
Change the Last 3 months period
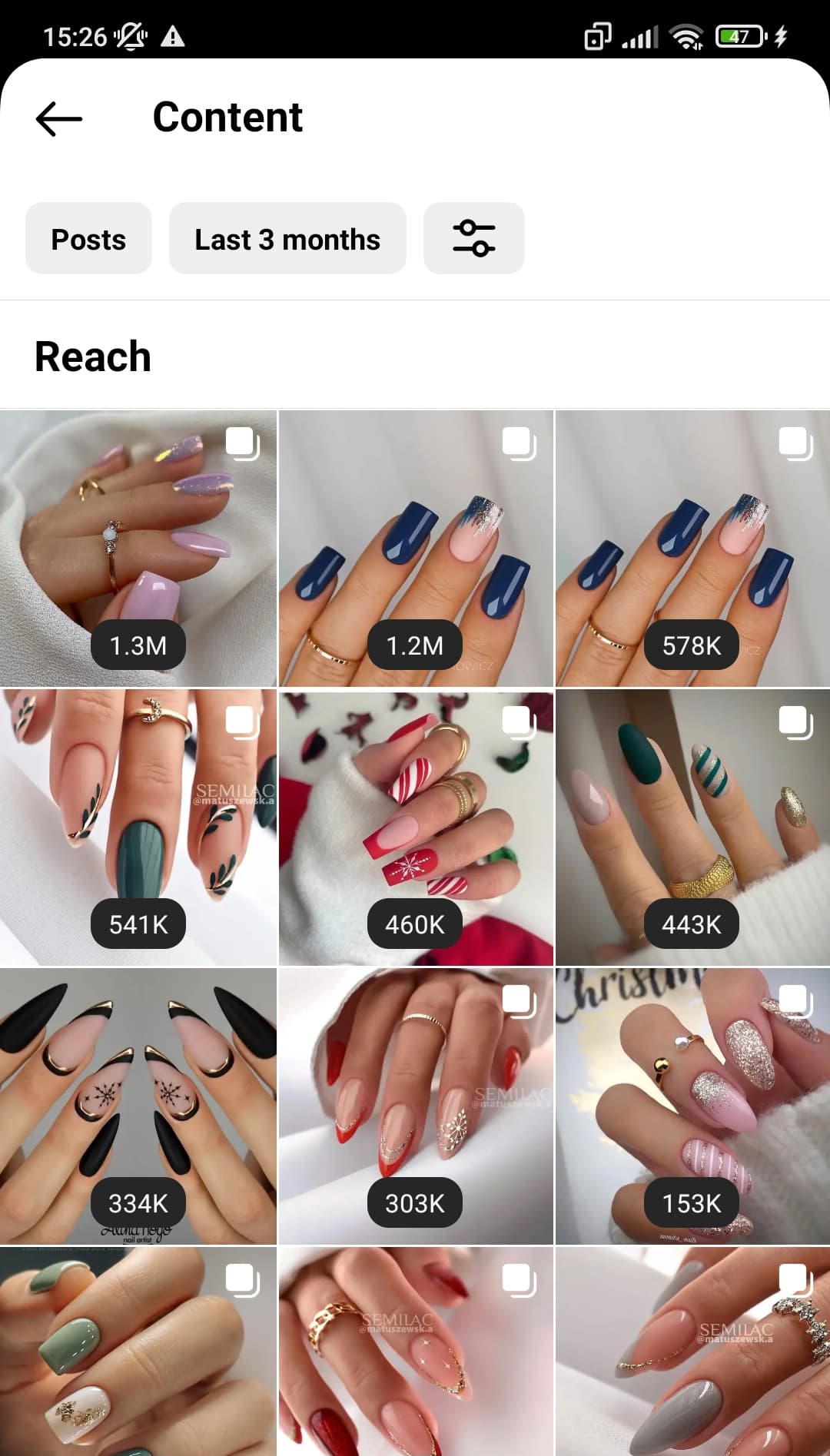(287, 239)
